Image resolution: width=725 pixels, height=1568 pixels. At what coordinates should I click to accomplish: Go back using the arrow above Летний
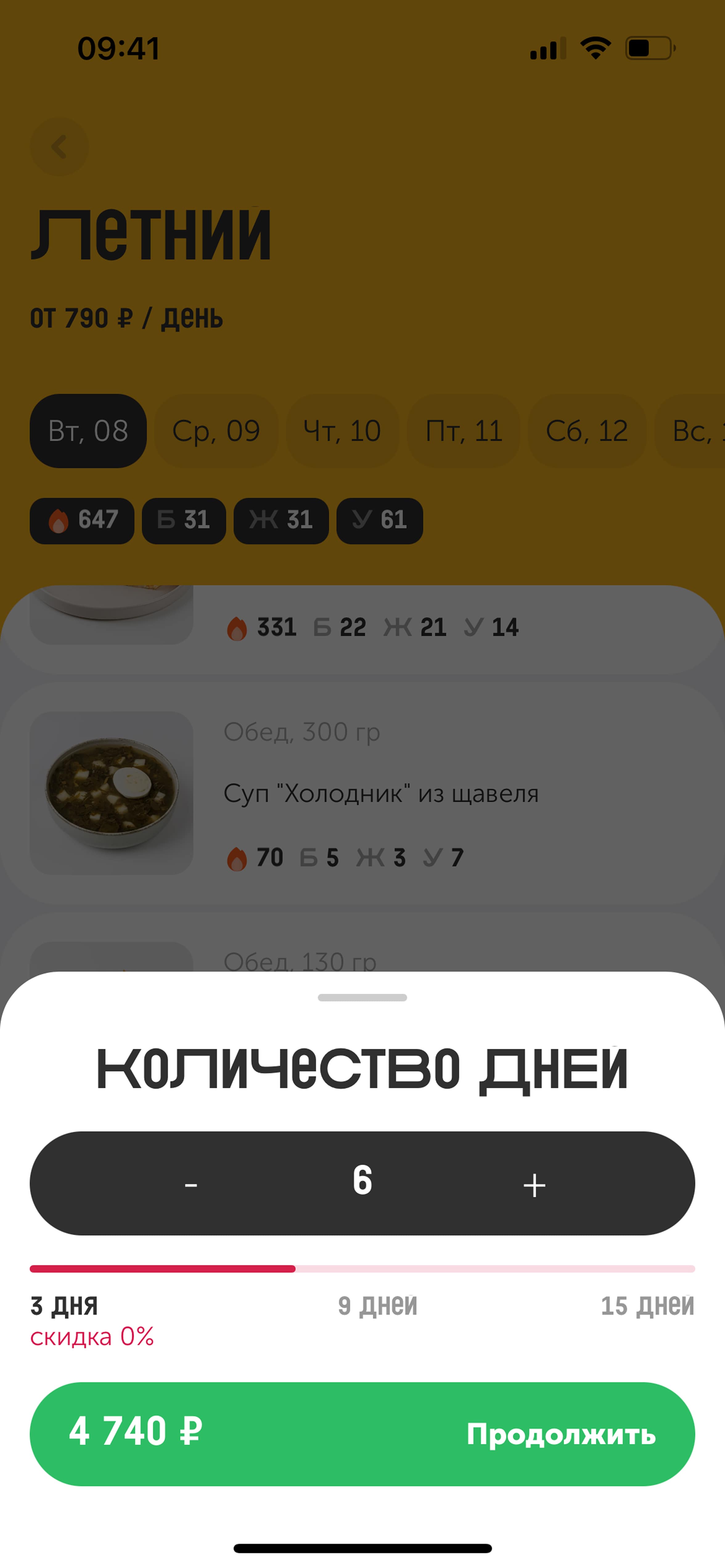click(x=60, y=147)
